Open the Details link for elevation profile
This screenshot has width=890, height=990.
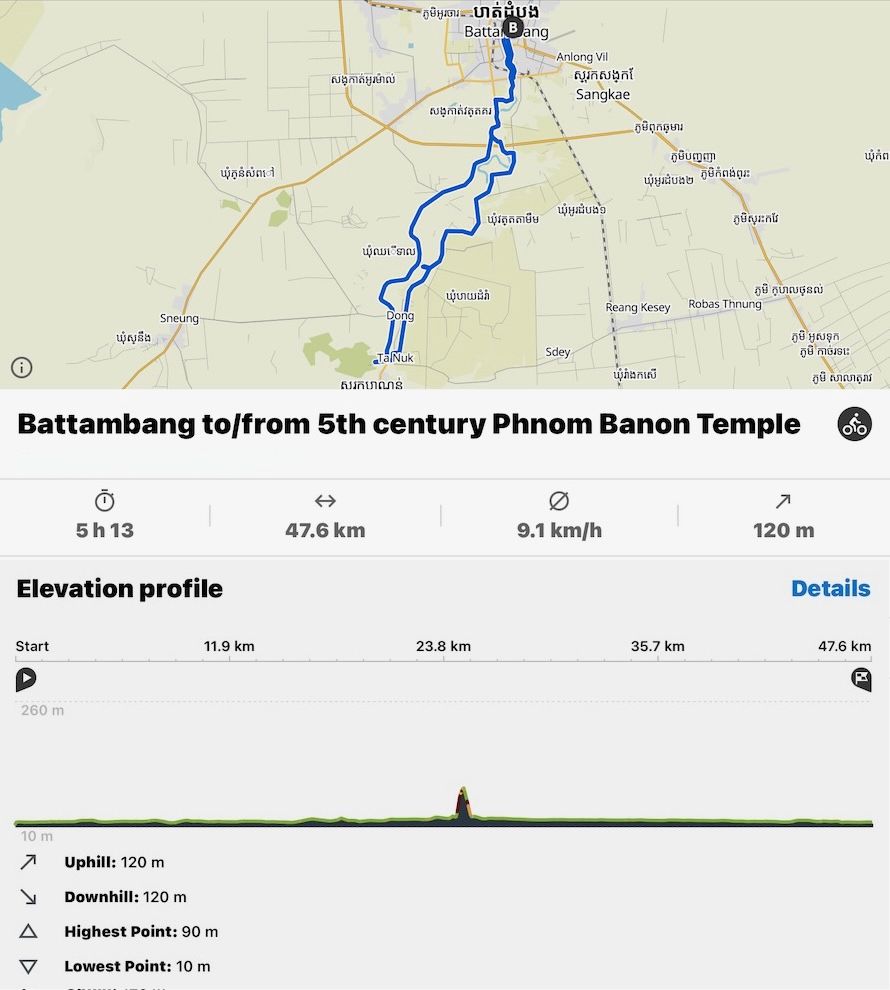click(830, 588)
